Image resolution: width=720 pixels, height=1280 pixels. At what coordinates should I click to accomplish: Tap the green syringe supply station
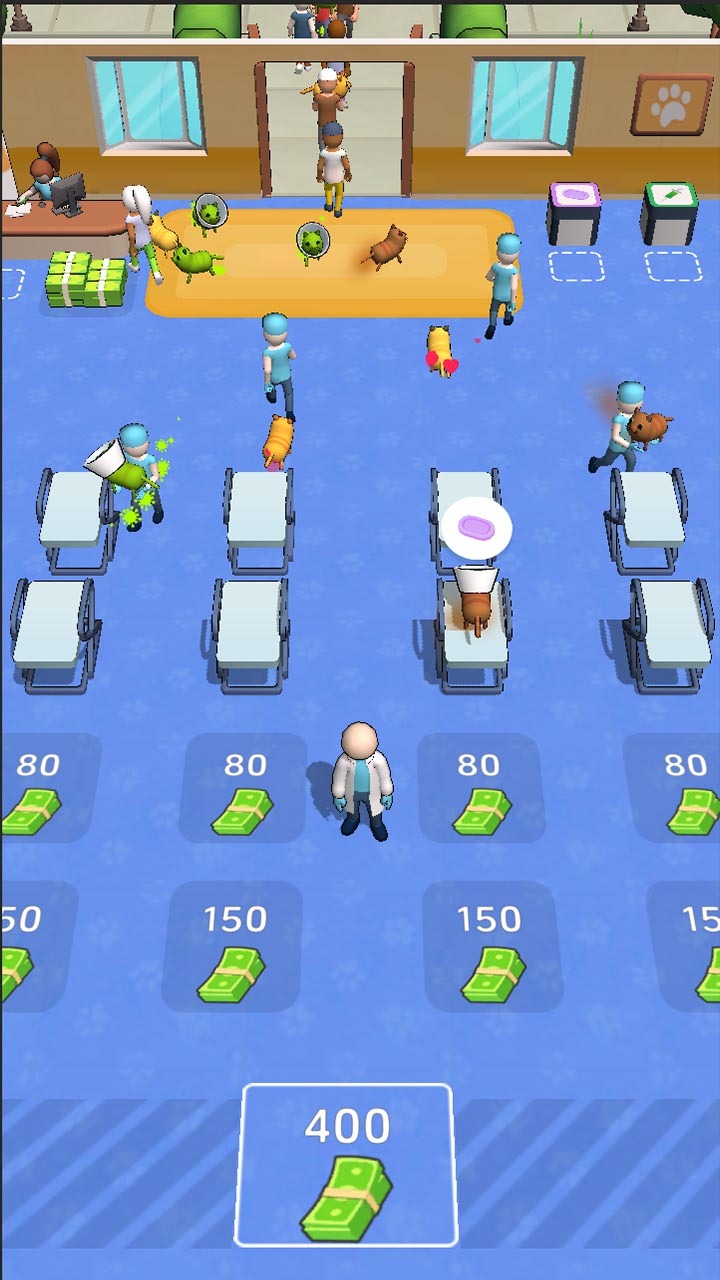[x=669, y=212]
